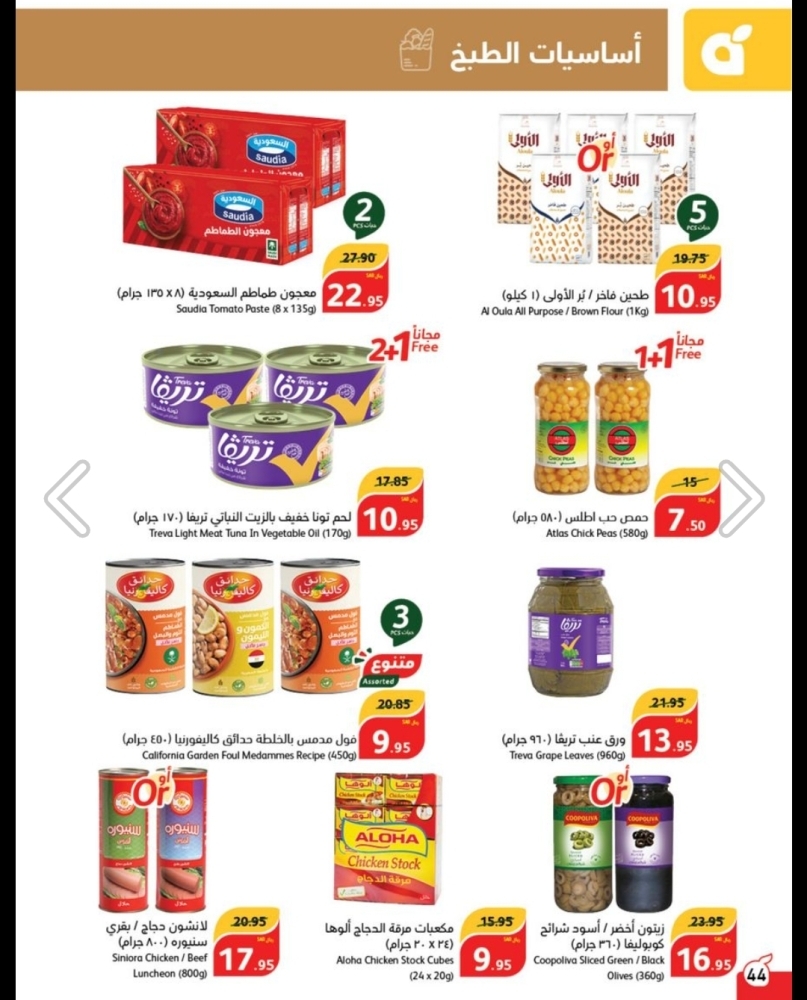The image size is (807, 1000).
Task: Go to the previous flyer page
Action: [x=68, y=498]
